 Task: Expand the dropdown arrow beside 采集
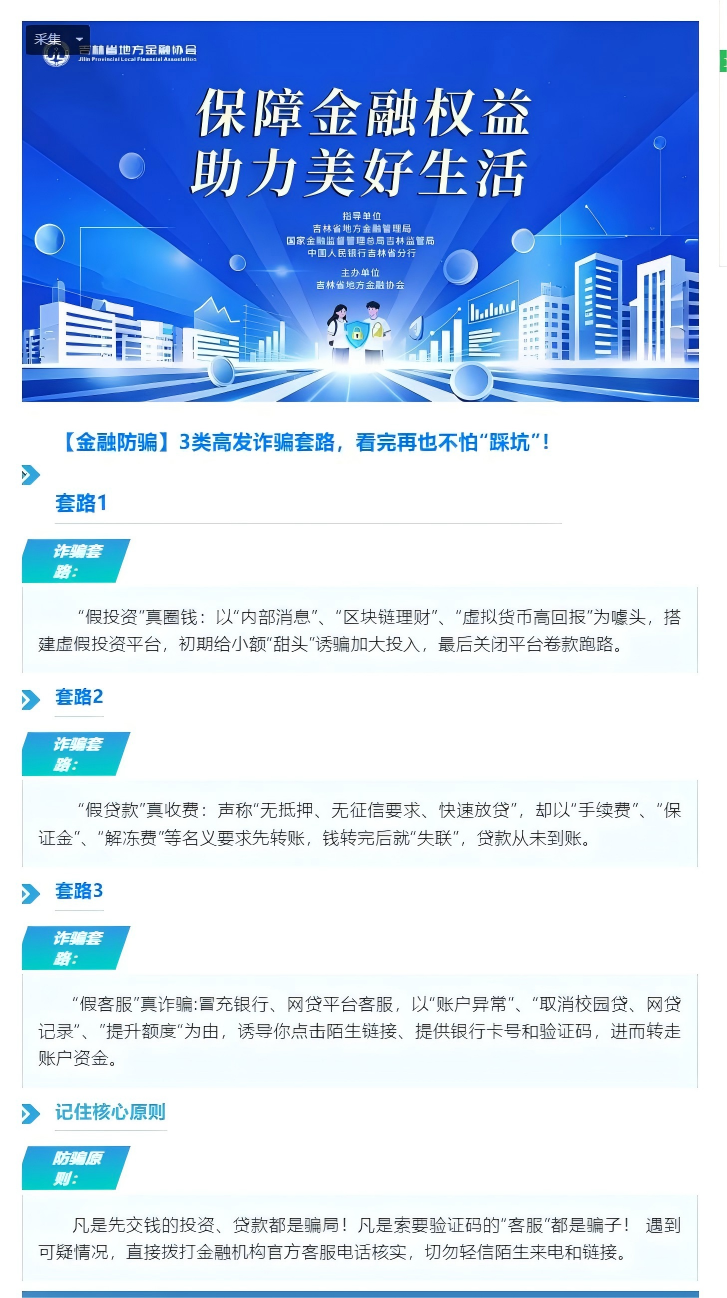[x=79, y=39]
